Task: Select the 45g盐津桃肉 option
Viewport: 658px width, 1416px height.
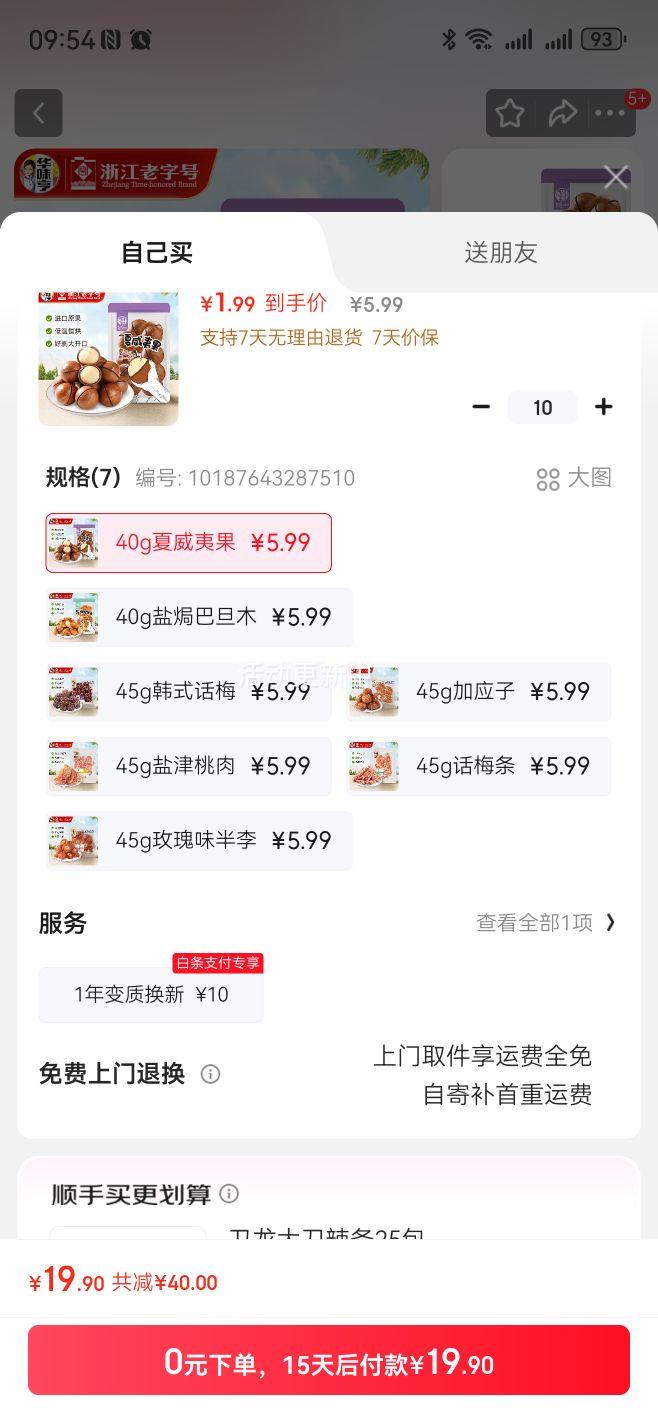Action: click(x=188, y=766)
